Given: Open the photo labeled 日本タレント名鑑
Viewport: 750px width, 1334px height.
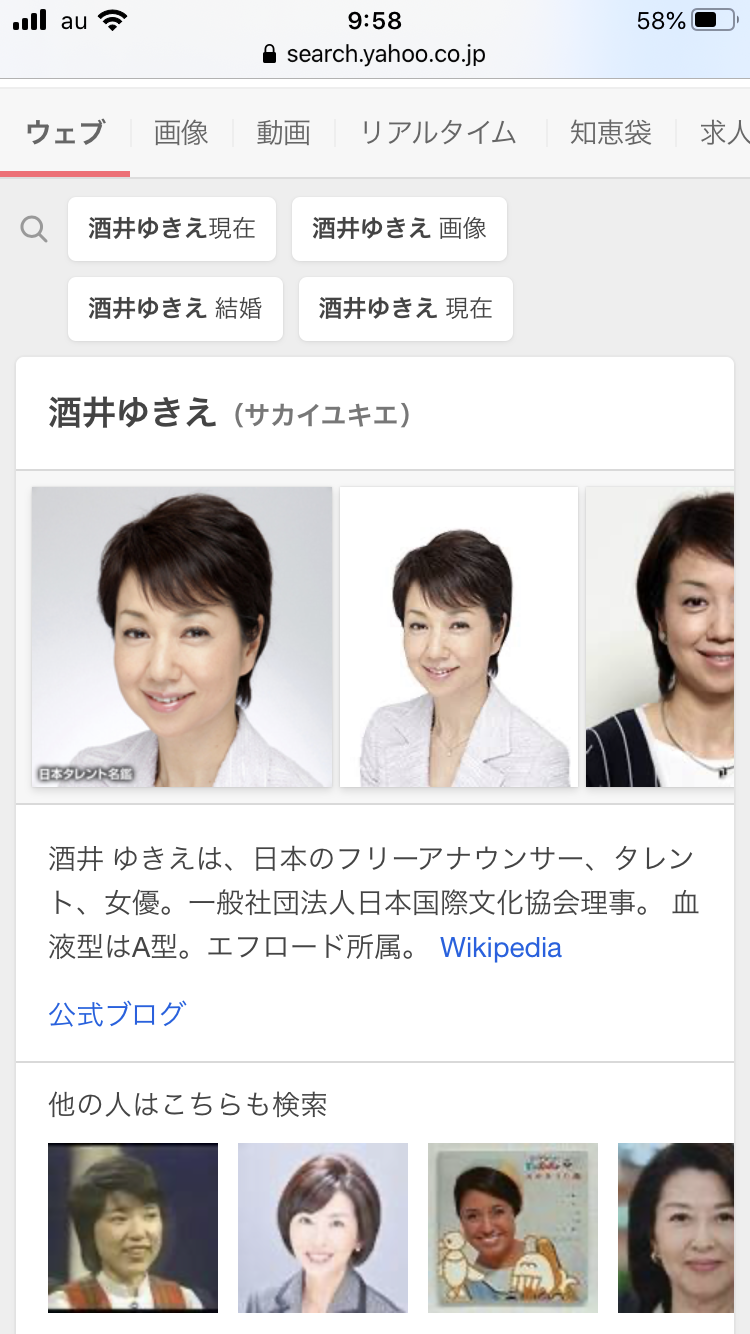Looking at the screenshot, I should coord(182,637).
